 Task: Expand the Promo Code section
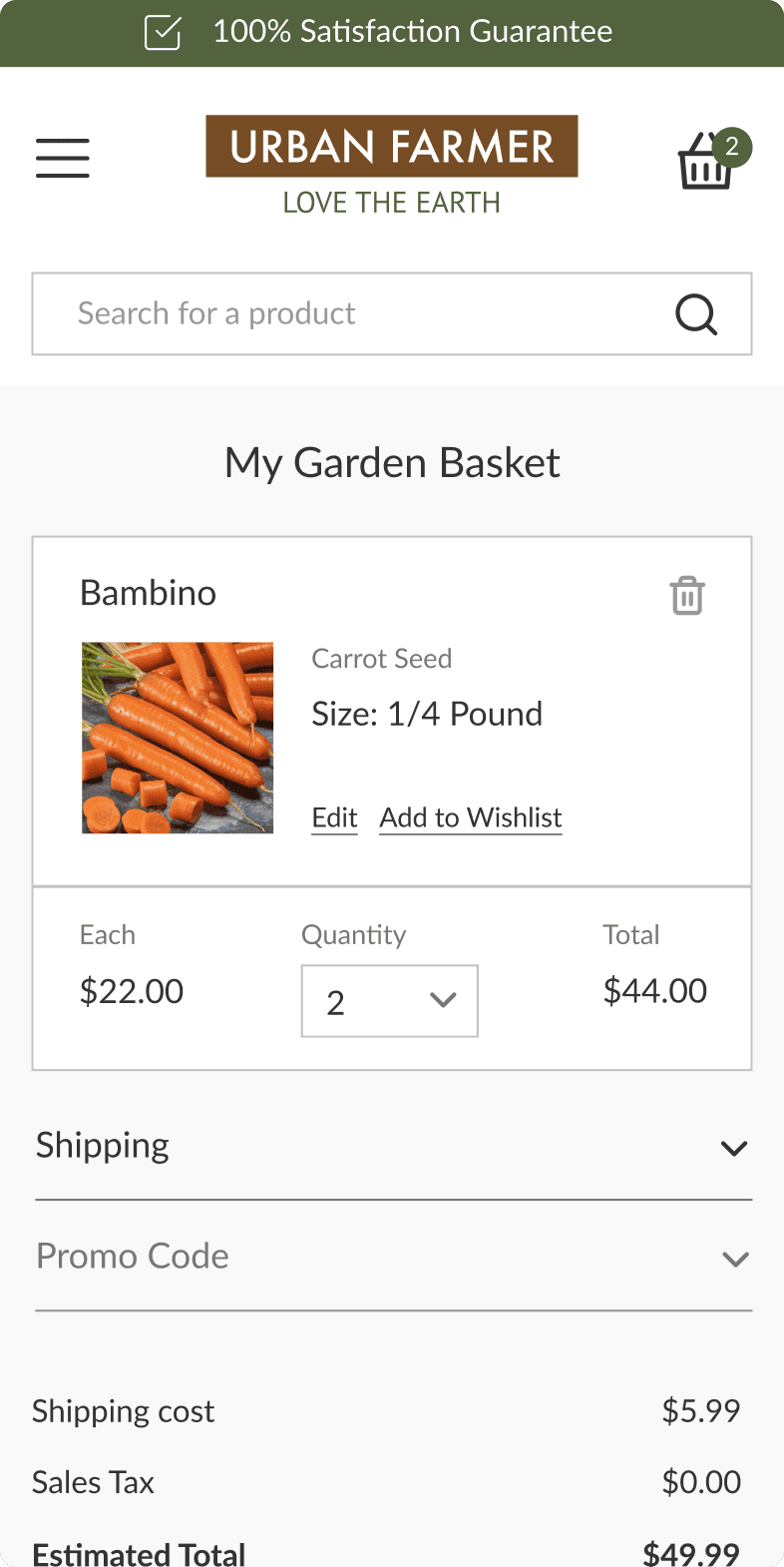click(x=735, y=1259)
